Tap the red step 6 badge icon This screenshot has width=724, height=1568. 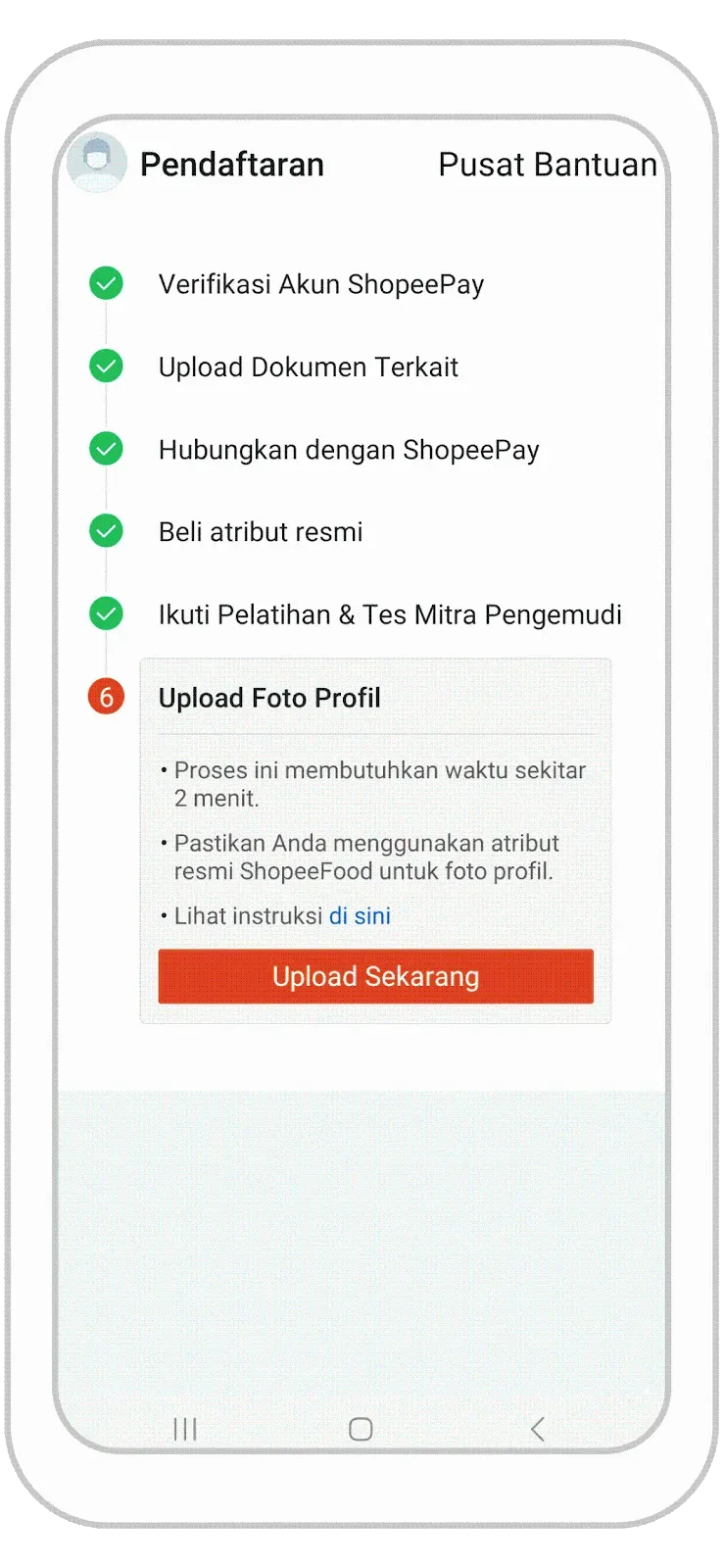[105, 697]
